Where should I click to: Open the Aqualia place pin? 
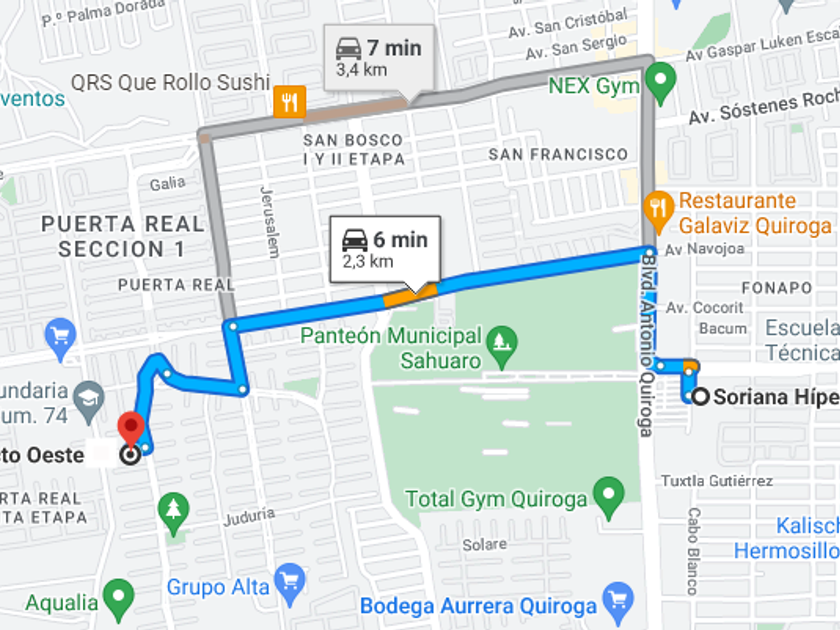118,600
